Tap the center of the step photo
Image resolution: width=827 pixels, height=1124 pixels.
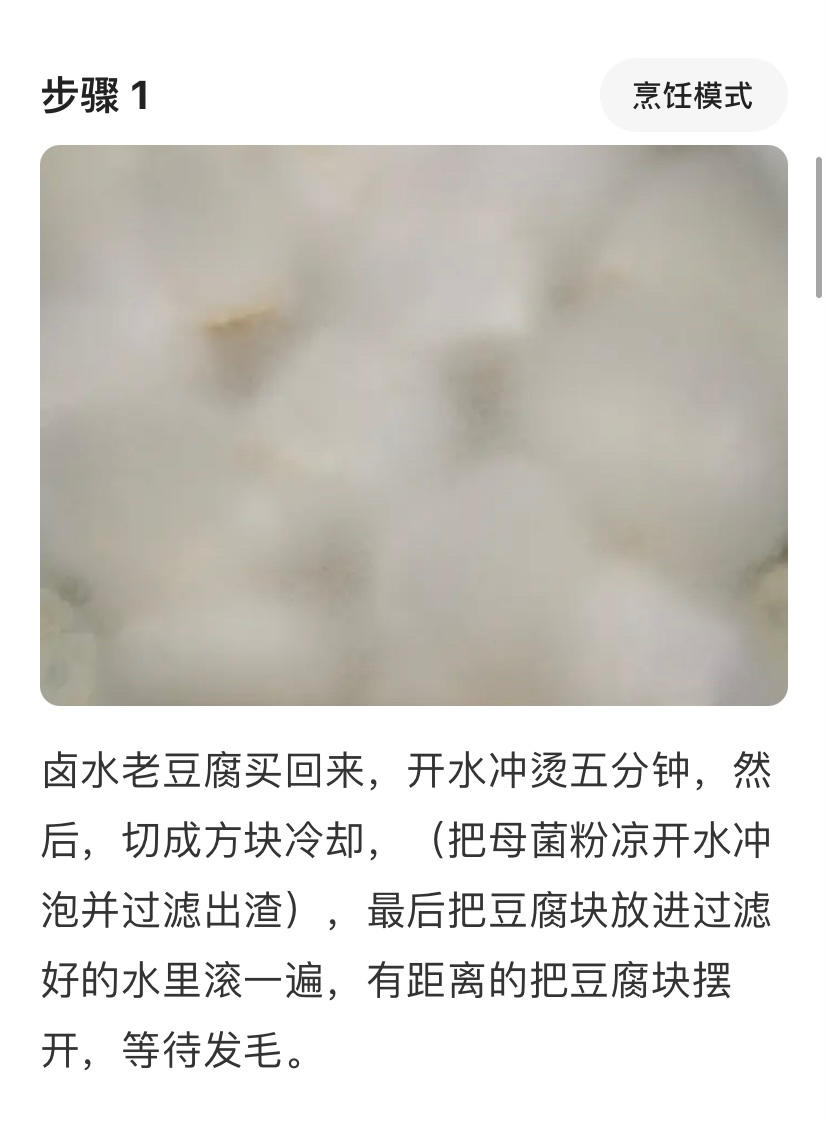[x=413, y=425]
